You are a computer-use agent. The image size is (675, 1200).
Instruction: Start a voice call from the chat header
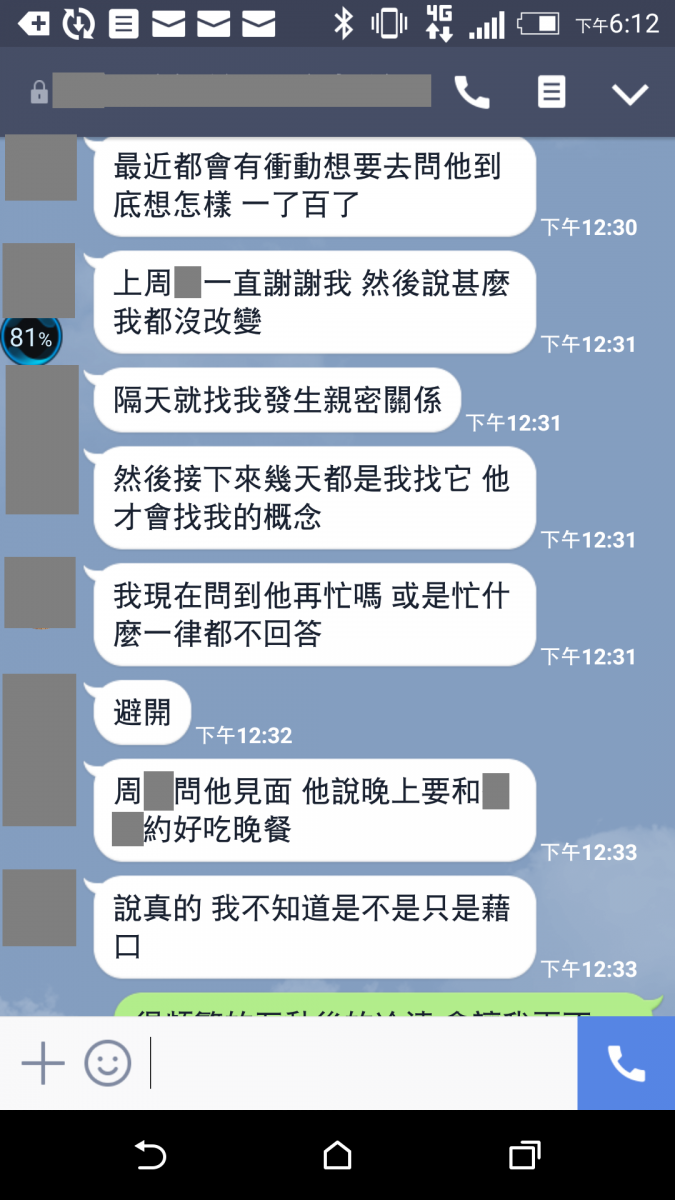pos(472,93)
